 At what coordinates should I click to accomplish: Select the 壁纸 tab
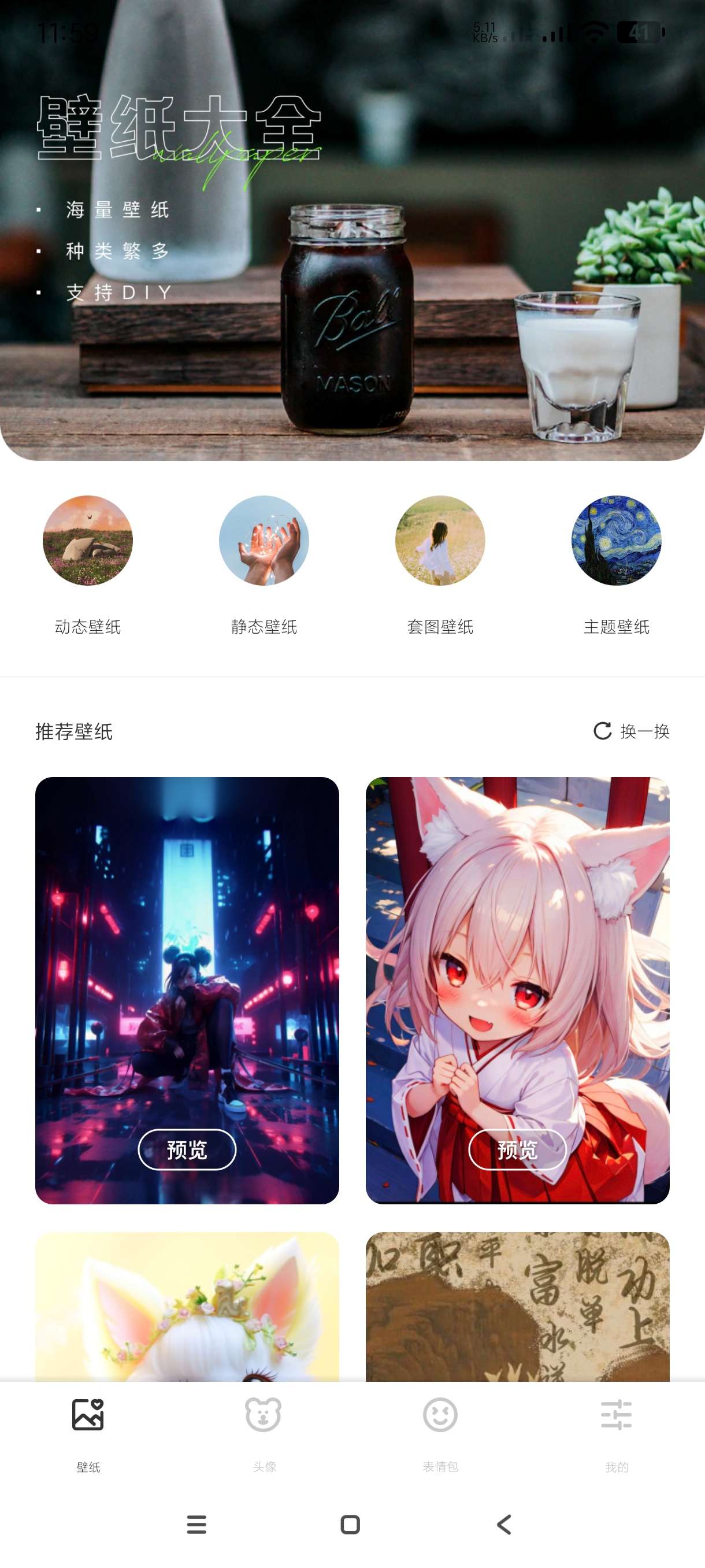[x=88, y=1432]
